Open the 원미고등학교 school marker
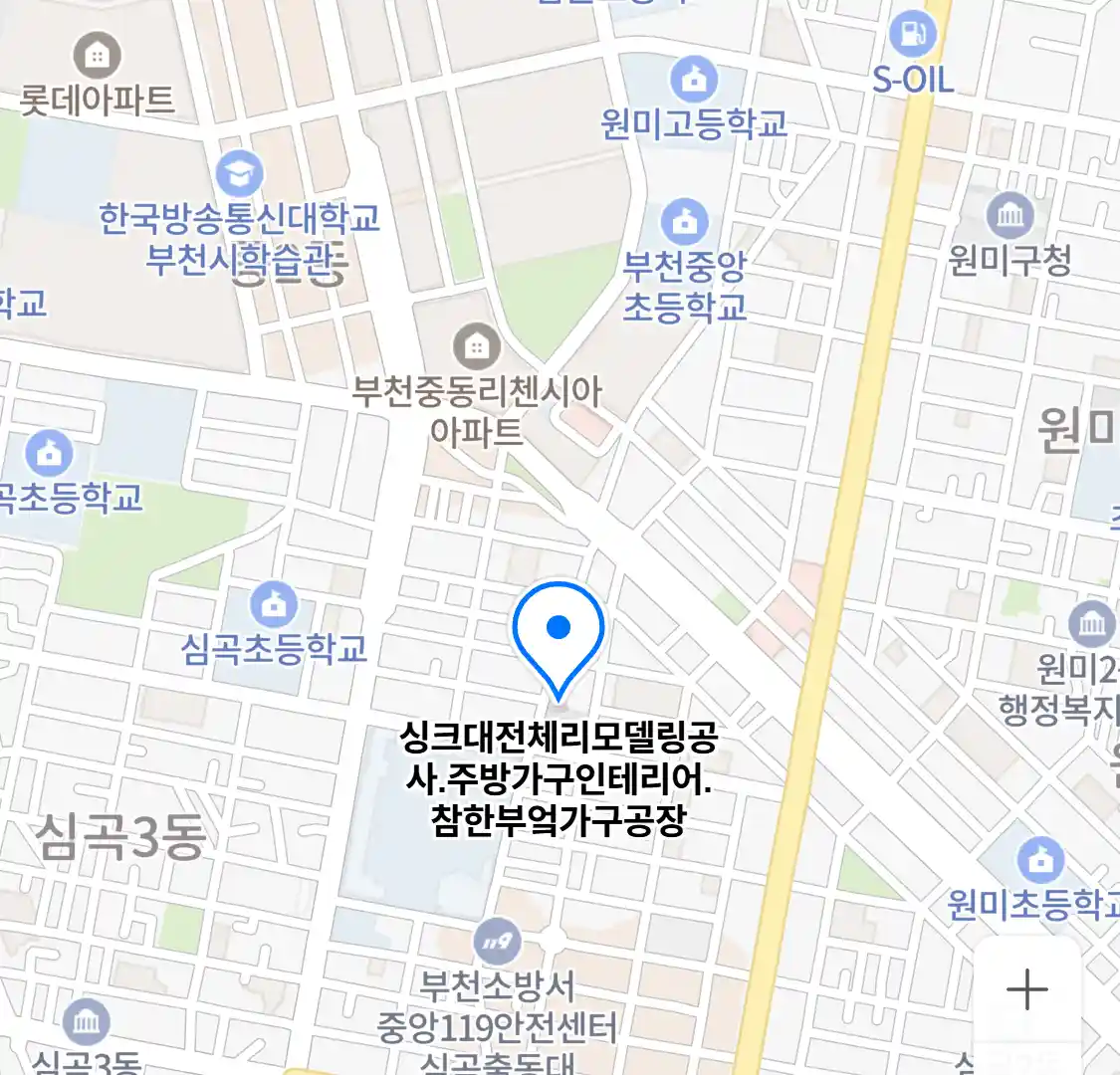Screen dimensions: 1120x1075 click(x=694, y=78)
